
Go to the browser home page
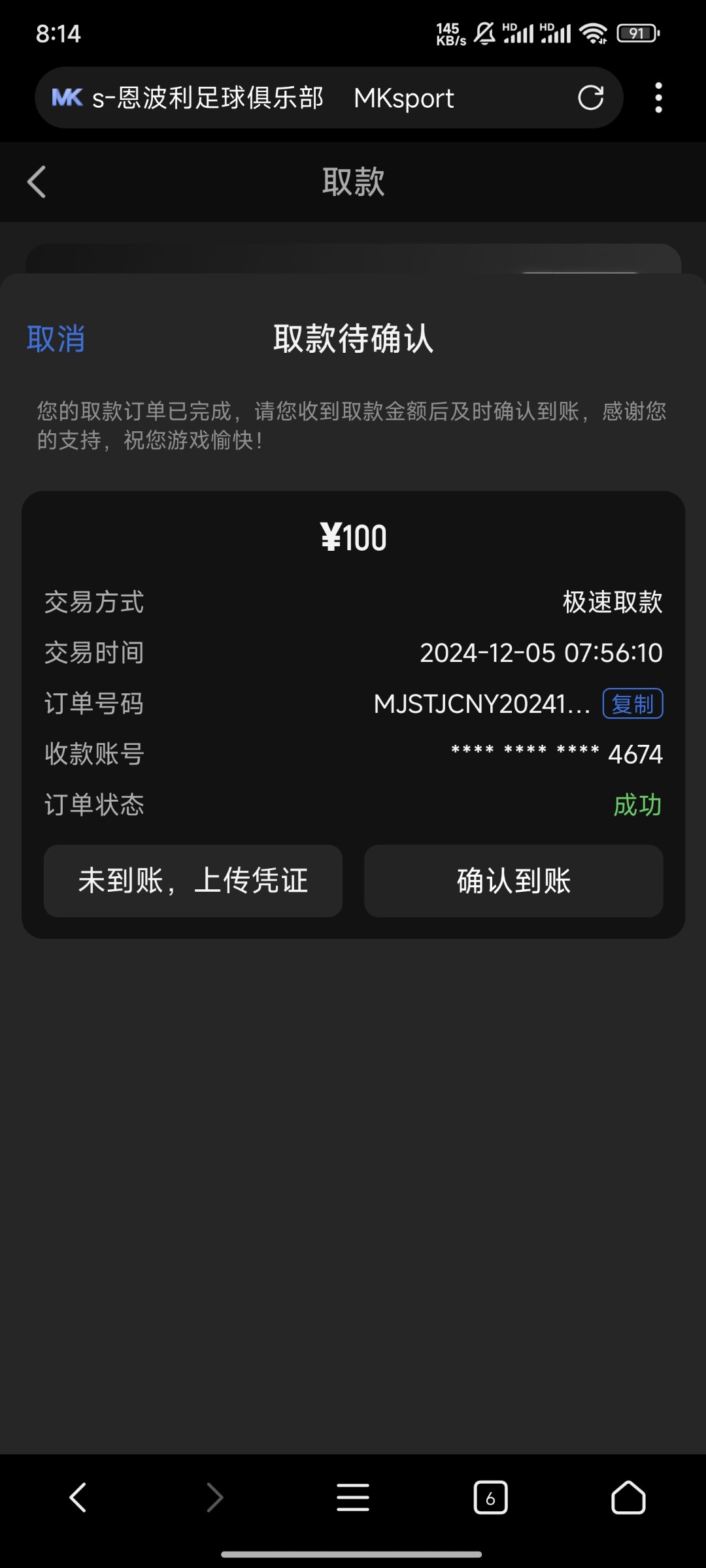(628, 1497)
